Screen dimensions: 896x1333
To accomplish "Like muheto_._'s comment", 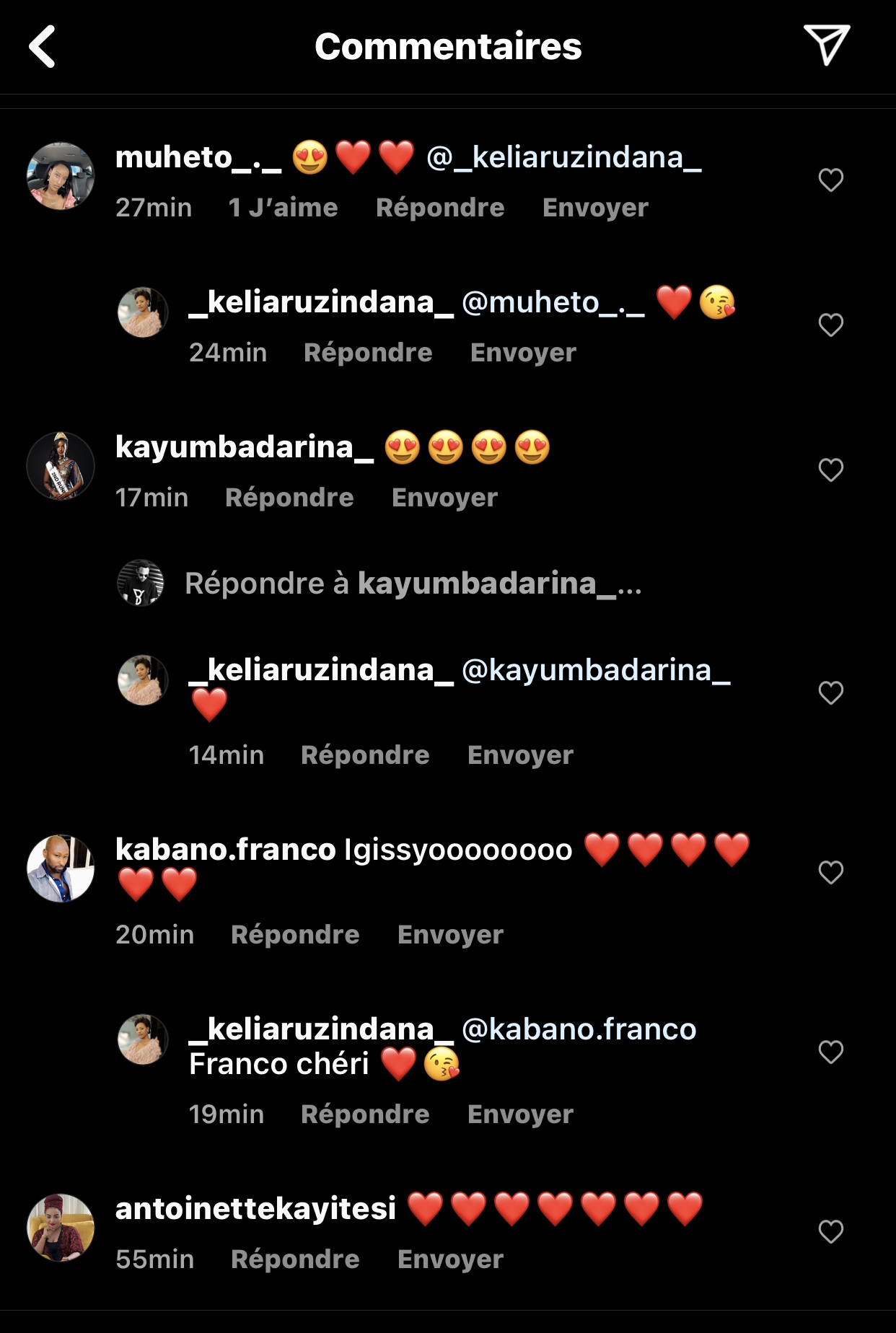I will 830,180.
